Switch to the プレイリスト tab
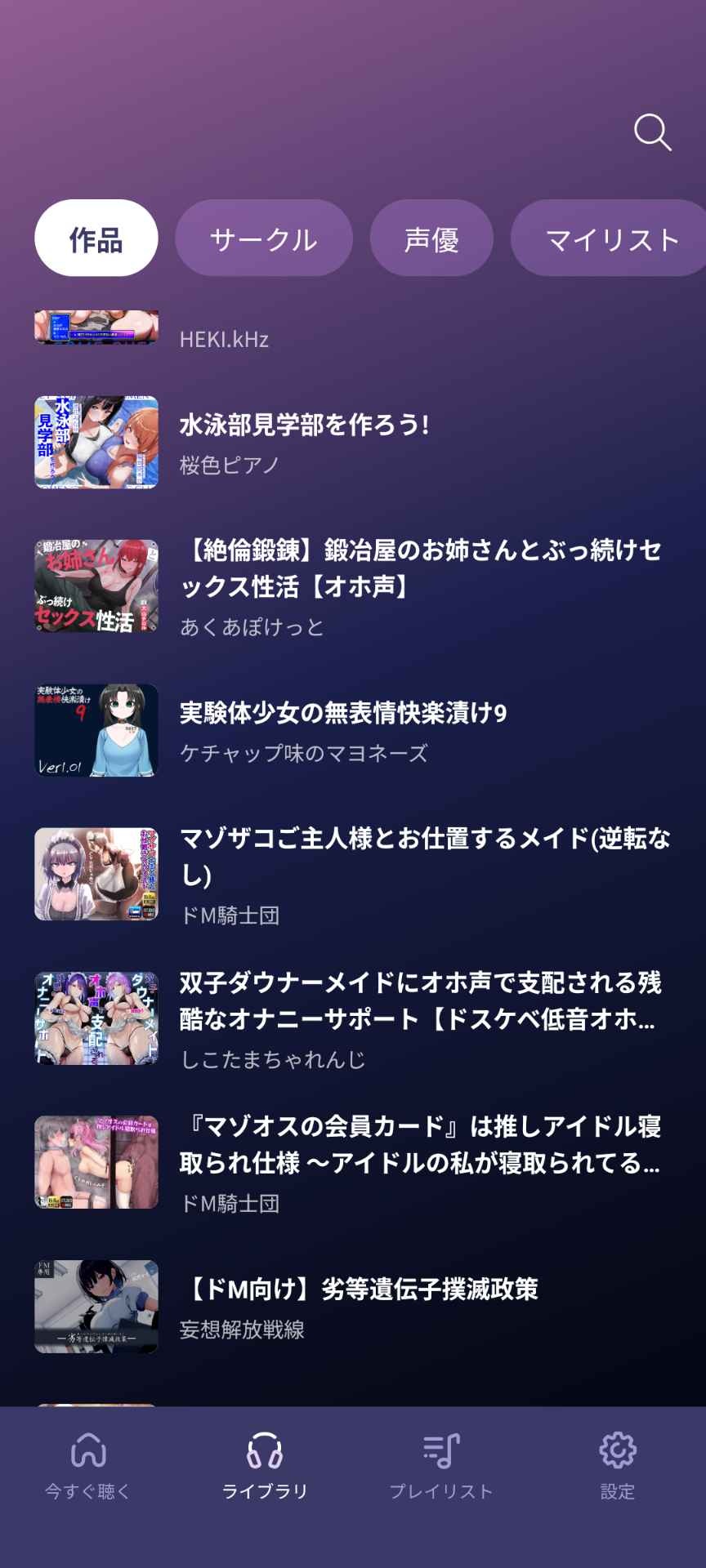The width and height of the screenshot is (706, 1568). tap(441, 1466)
